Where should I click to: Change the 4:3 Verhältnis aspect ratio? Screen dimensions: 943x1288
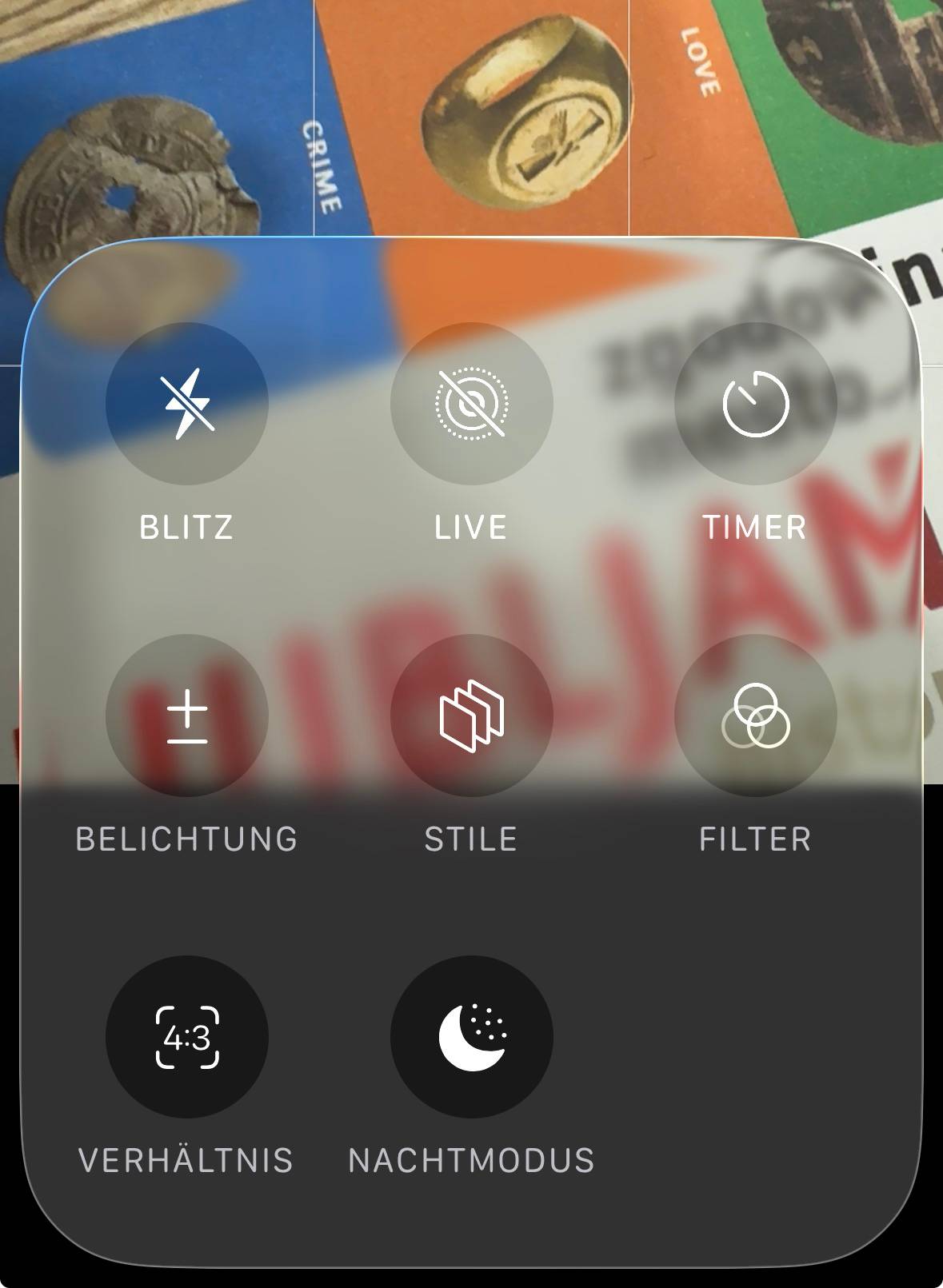[187, 1037]
